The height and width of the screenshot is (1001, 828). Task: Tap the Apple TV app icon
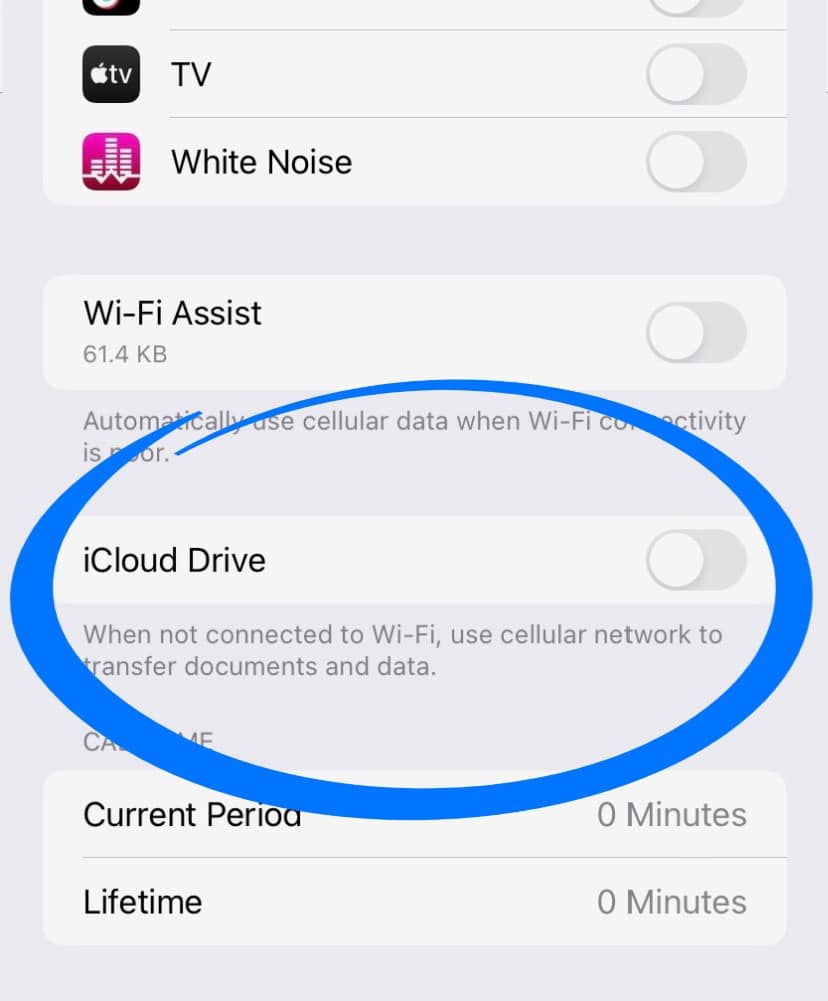tap(110, 74)
